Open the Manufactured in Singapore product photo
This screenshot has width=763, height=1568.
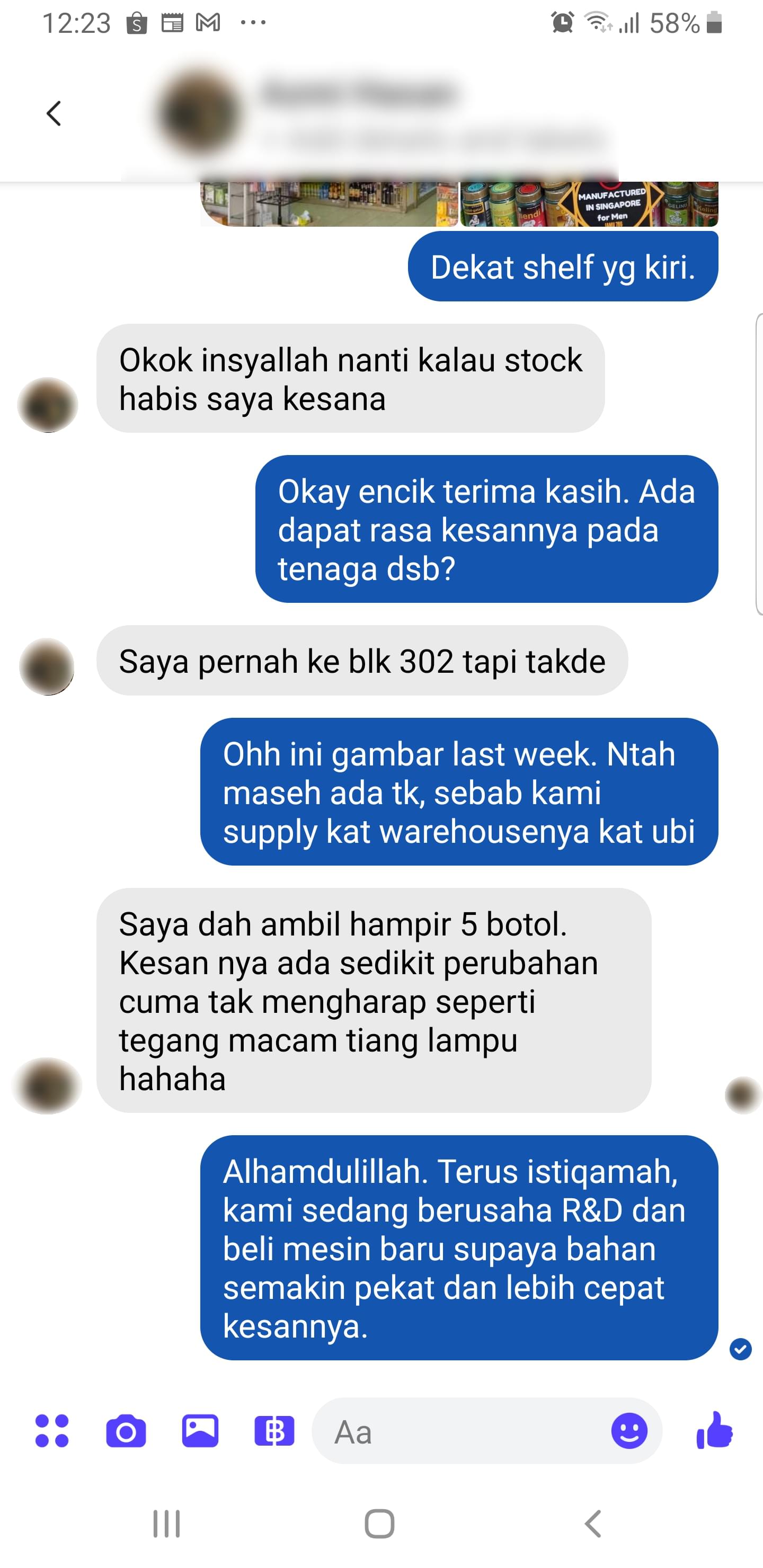pyautogui.click(x=589, y=204)
